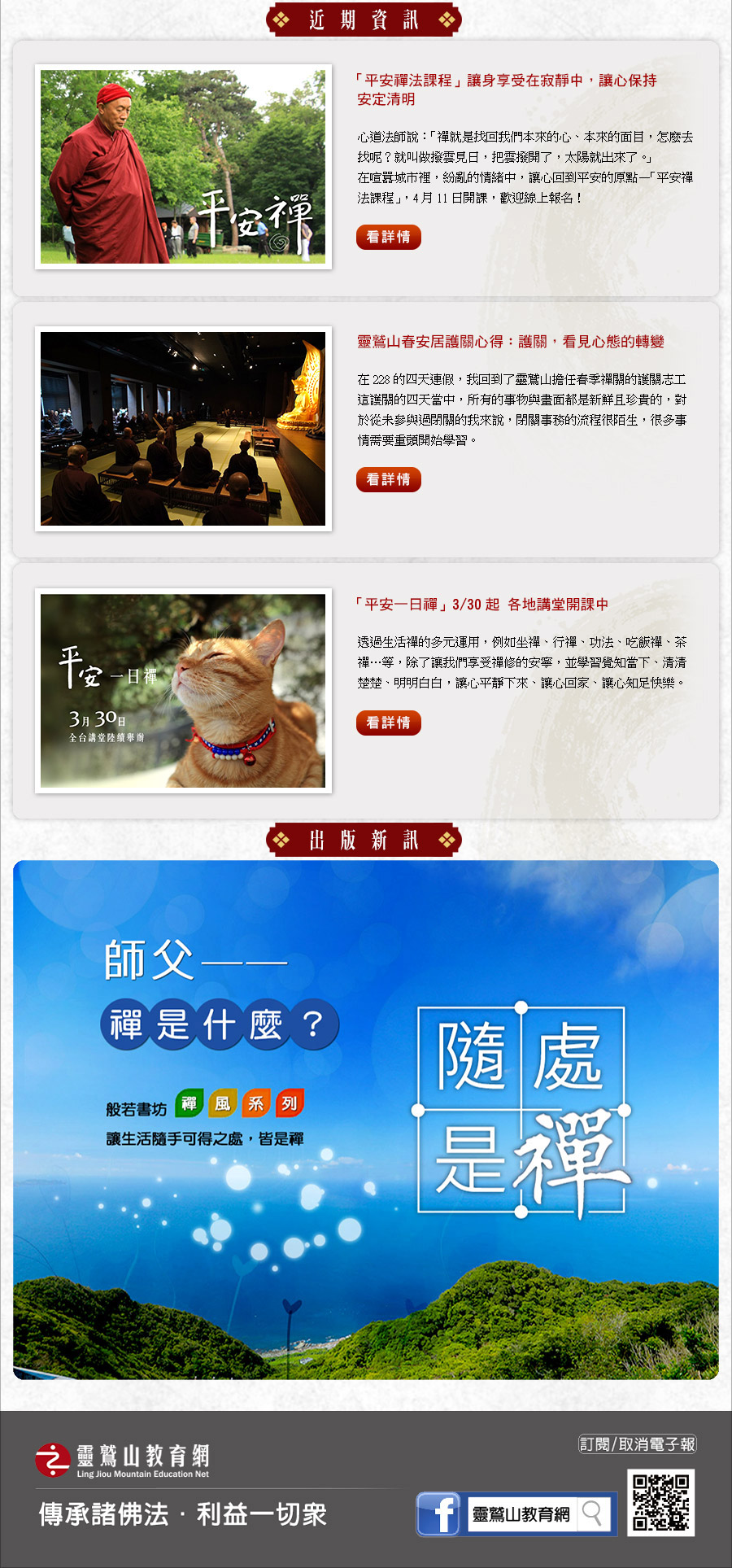Open the 平安禪 monk photo thumbnail
Image resolution: width=732 pixels, height=1568 pixels.
(183, 167)
